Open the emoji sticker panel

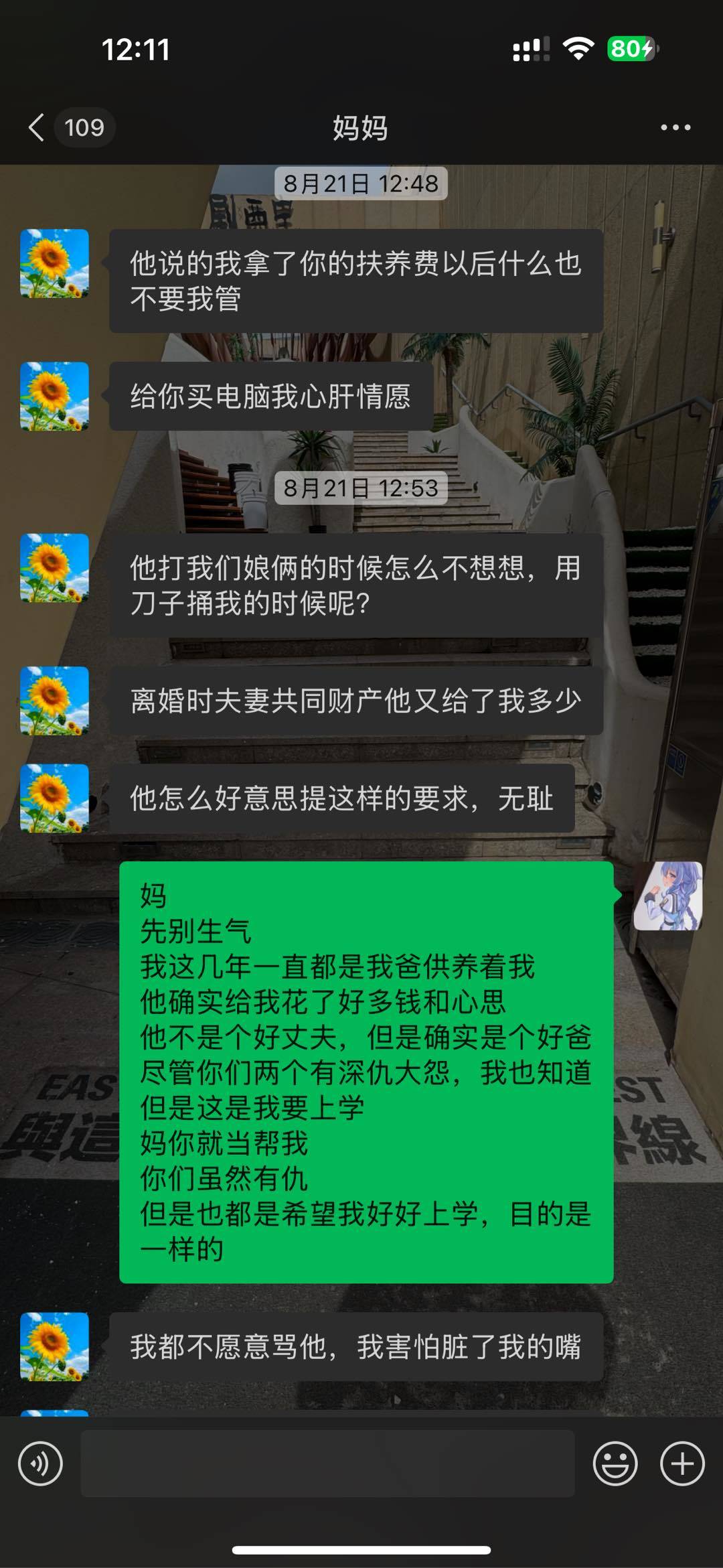[x=614, y=1464]
